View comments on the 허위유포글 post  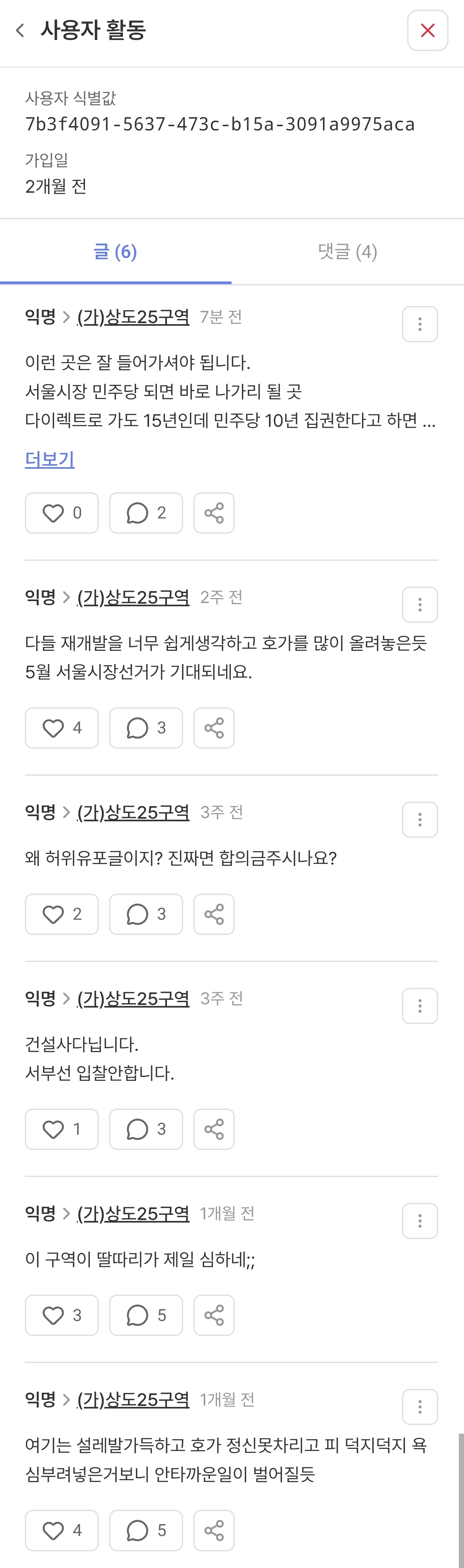[146, 914]
